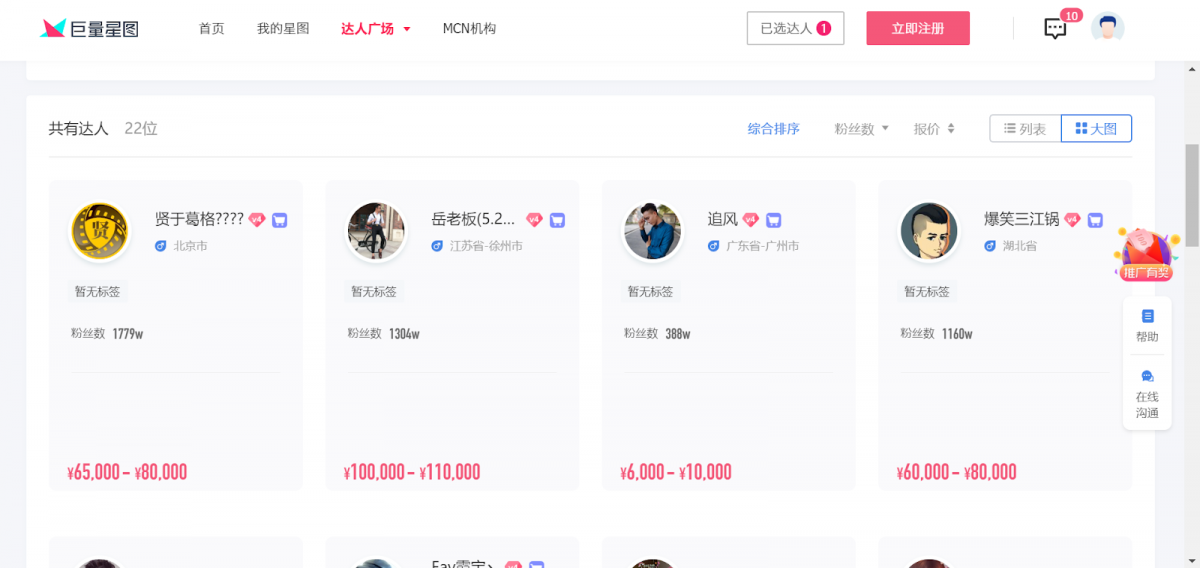Go to 我的星图
Screen dimensions: 1200x568
click(283, 28)
